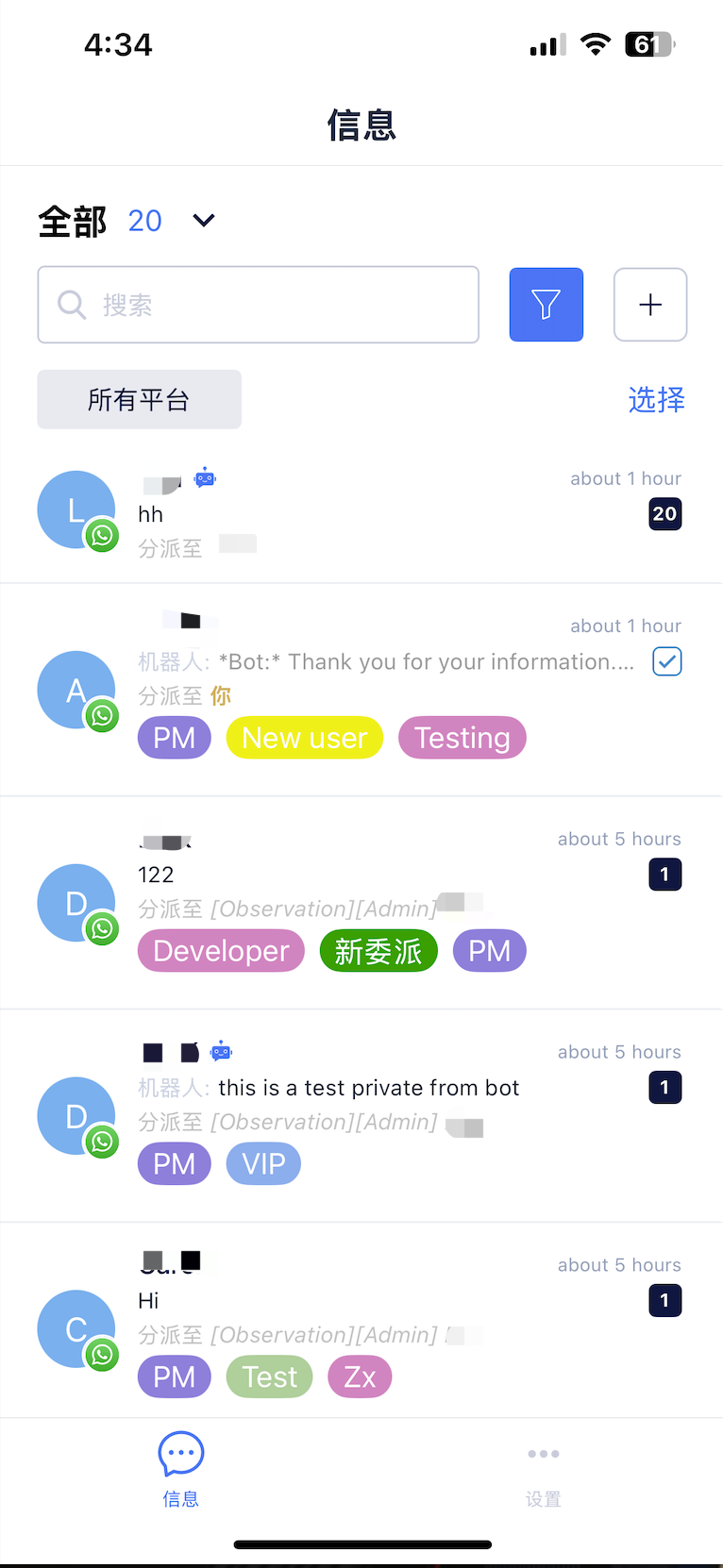Open the filter funnel button
Viewport: 723px width, 1568px height.
[x=546, y=305]
